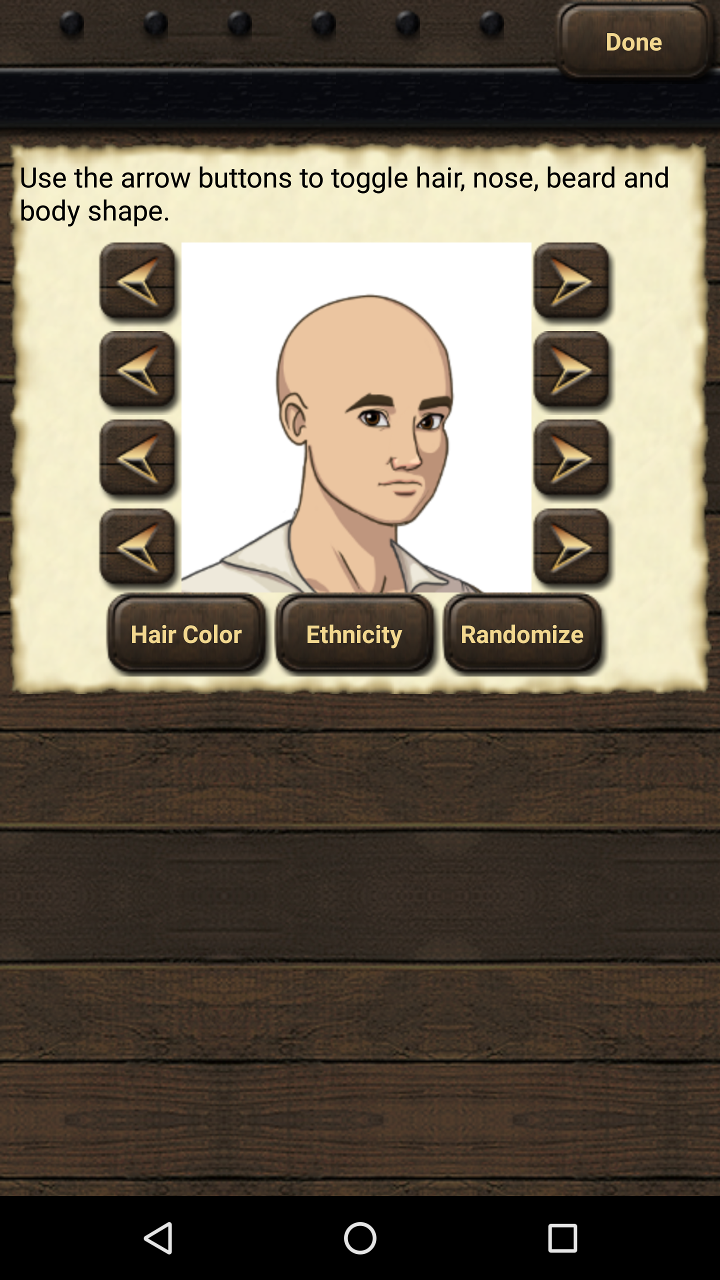Tap the bottom left arrow for previous body shape
This screenshot has height=1280, width=720.
138,547
